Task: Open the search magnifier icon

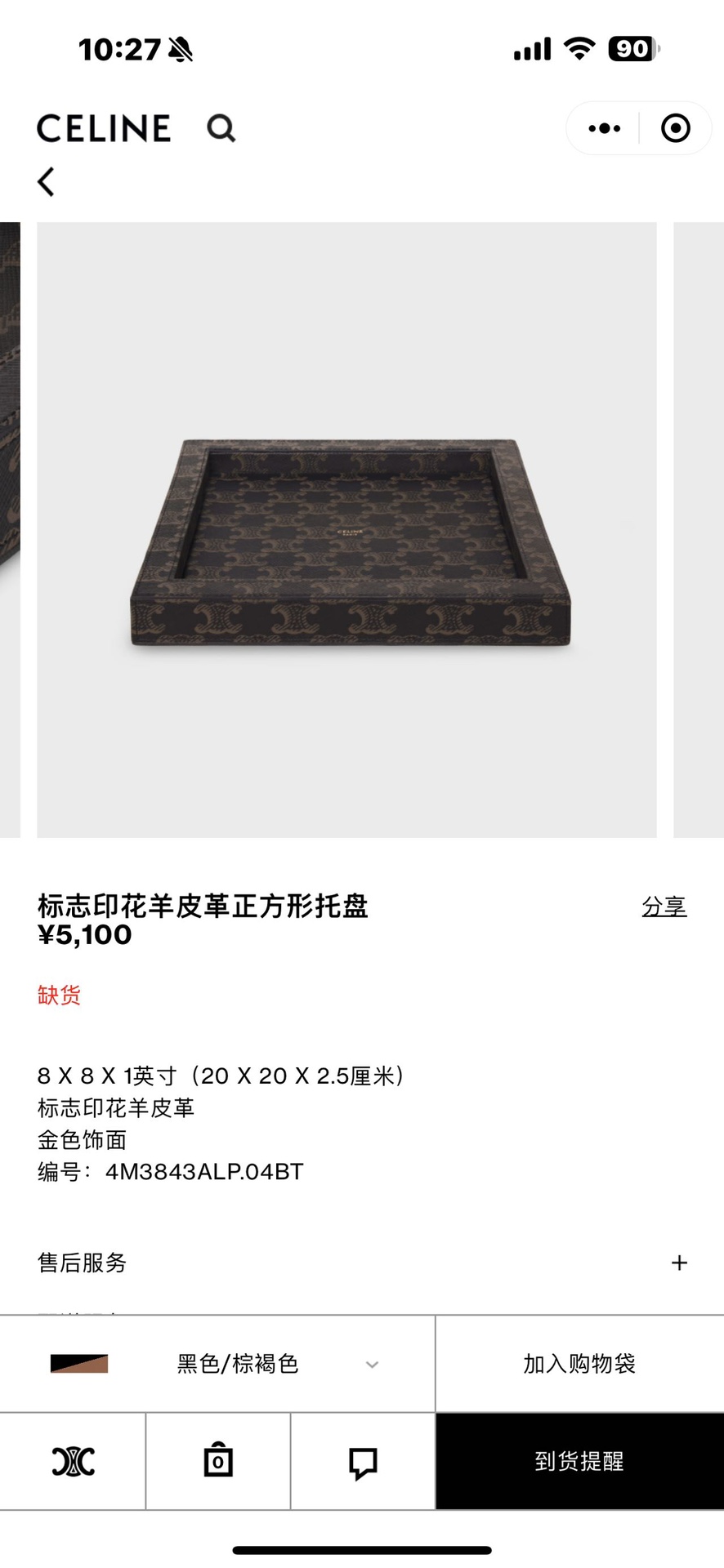Action: (x=221, y=128)
